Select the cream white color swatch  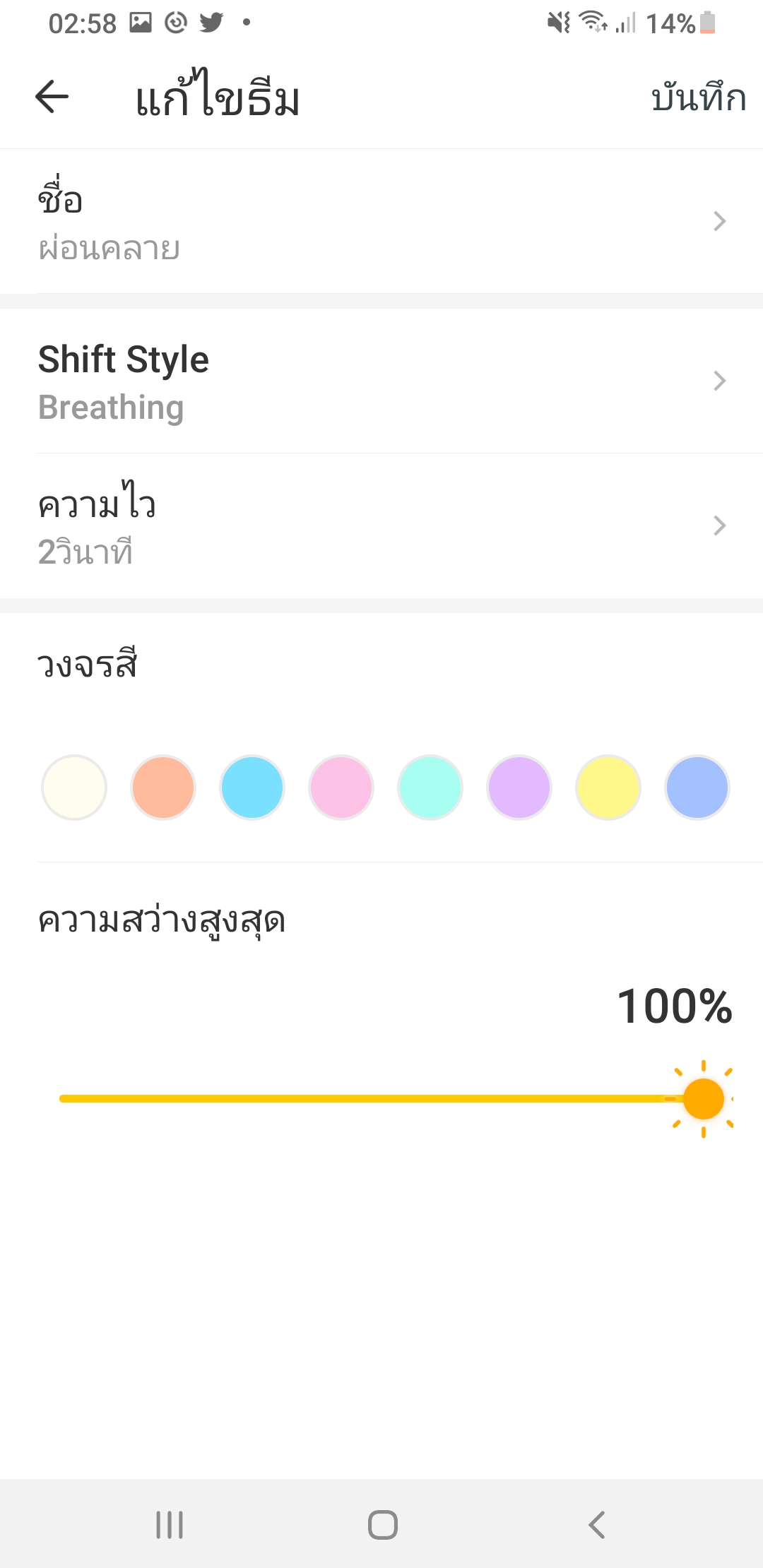tap(74, 787)
